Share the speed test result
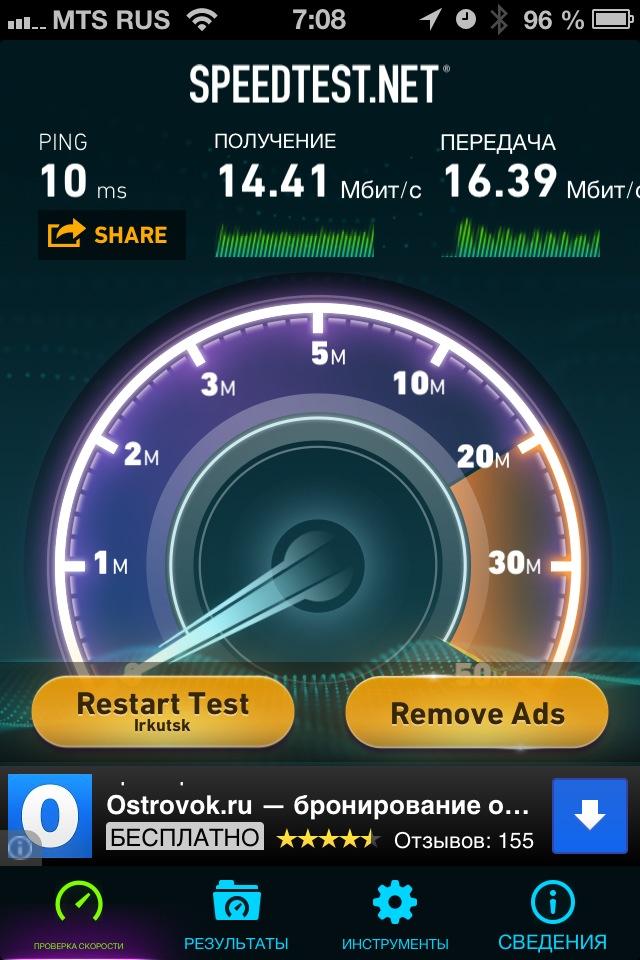Image resolution: width=640 pixels, height=960 pixels. pos(110,235)
